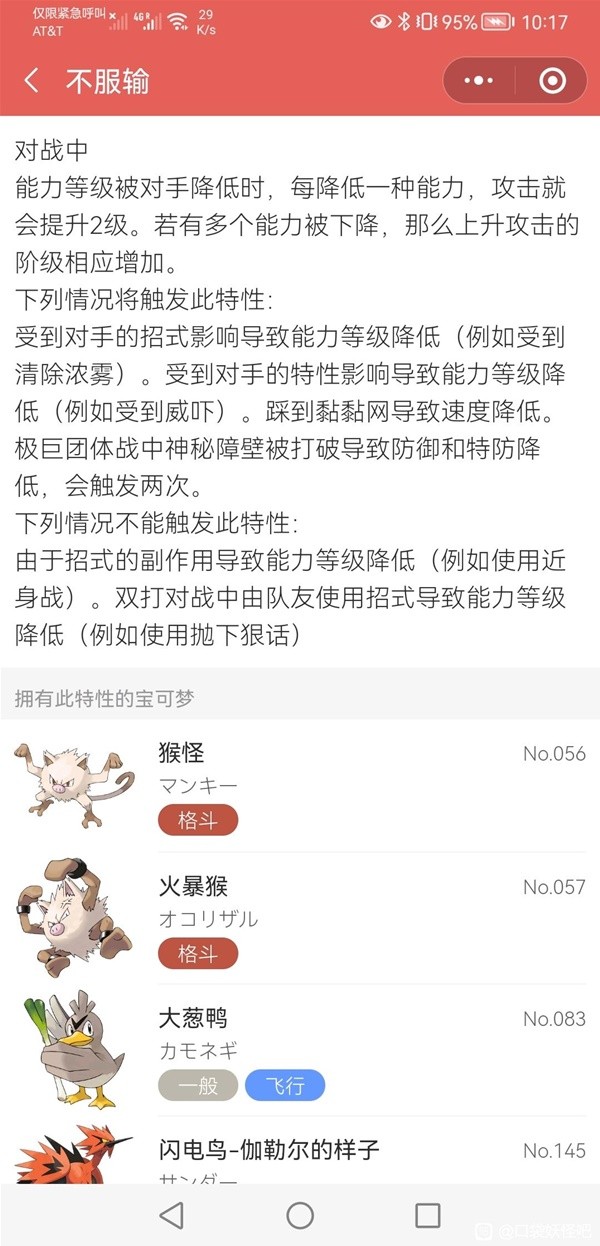Open the mini program more options menu
The image size is (600, 1246).
[x=479, y=81]
